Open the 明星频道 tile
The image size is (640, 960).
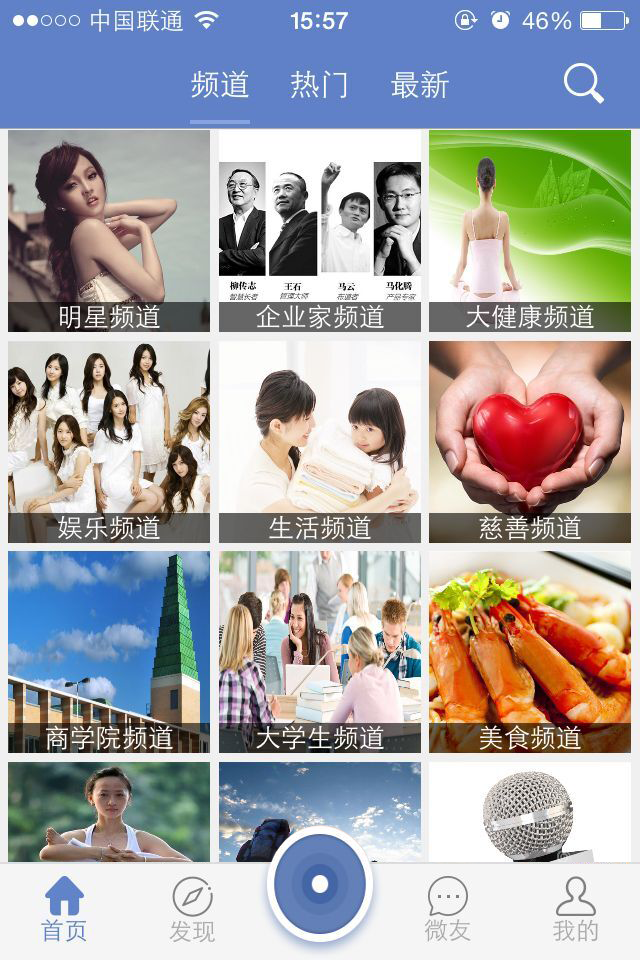[x=109, y=231]
